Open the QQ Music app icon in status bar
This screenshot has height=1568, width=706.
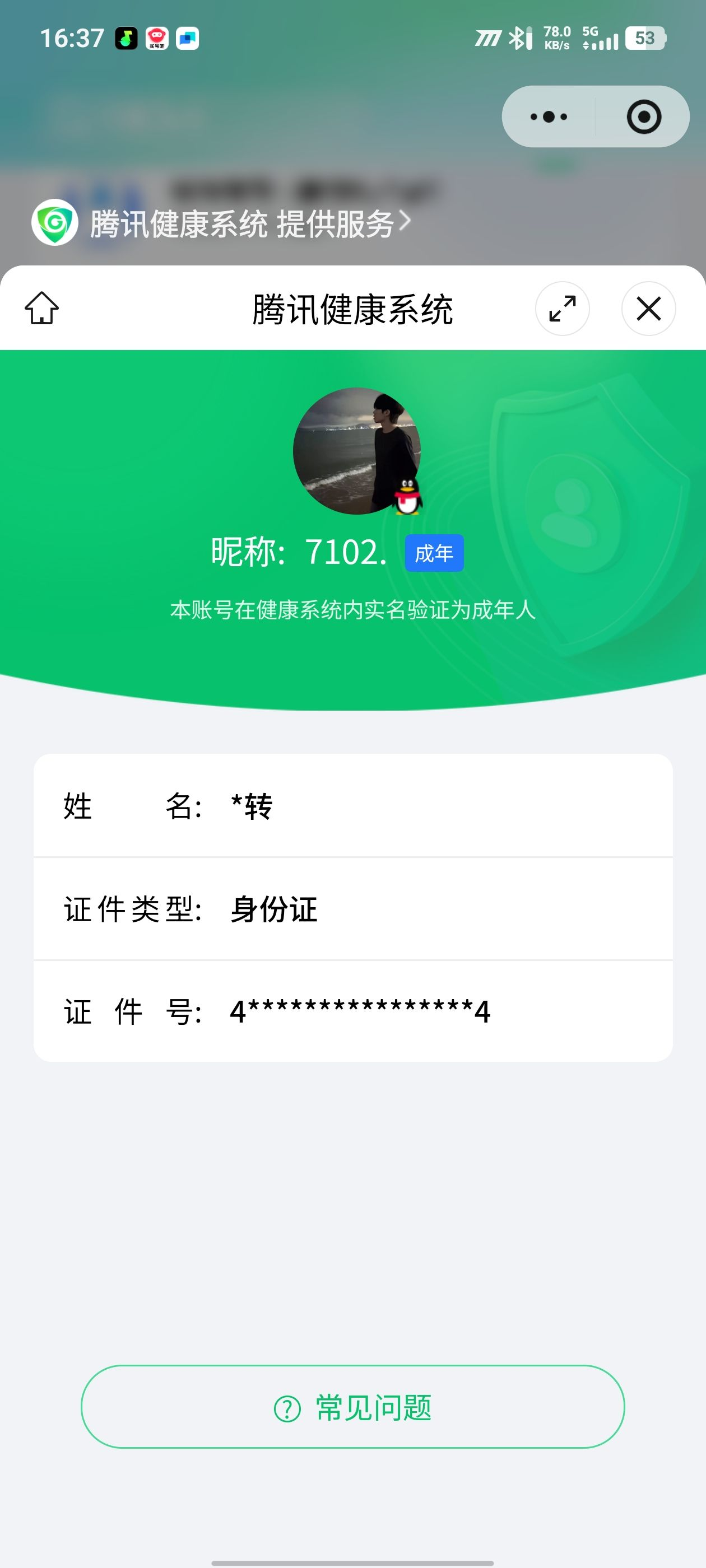tap(126, 38)
